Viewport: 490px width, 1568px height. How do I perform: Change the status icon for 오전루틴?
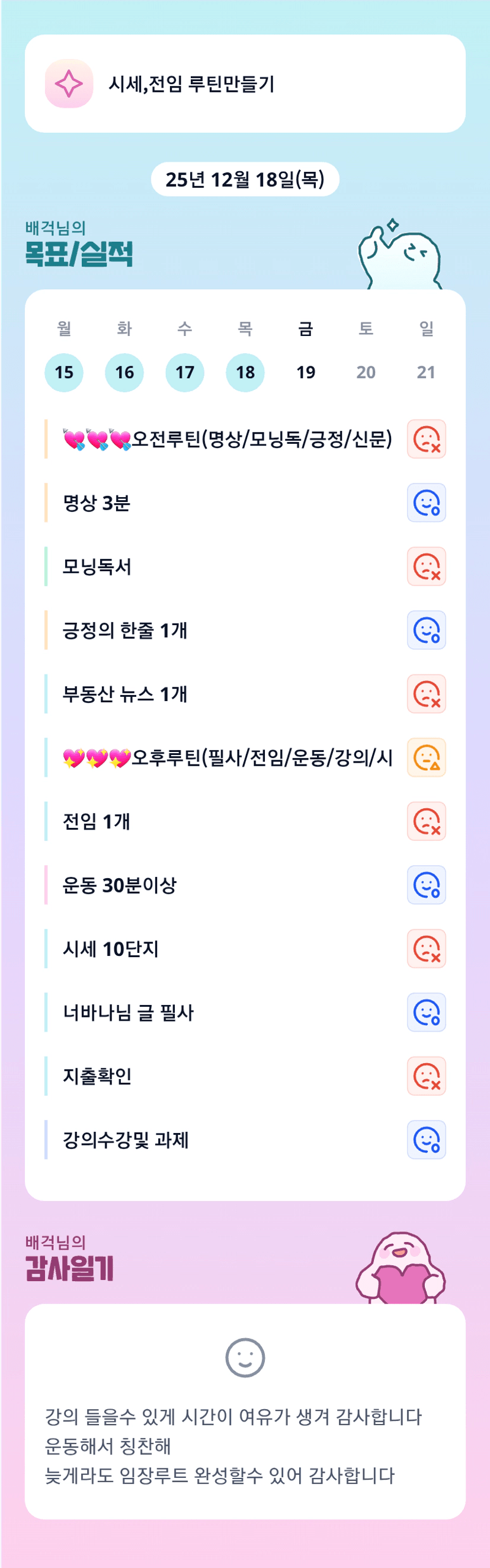click(x=426, y=439)
